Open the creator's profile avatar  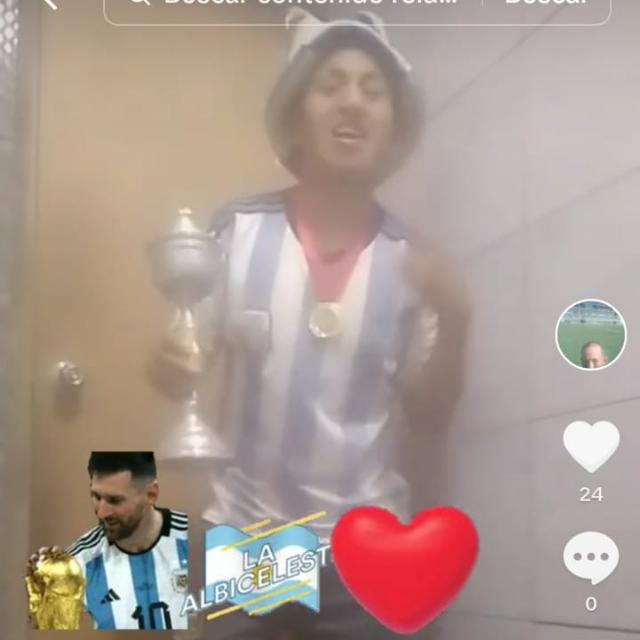point(591,335)
